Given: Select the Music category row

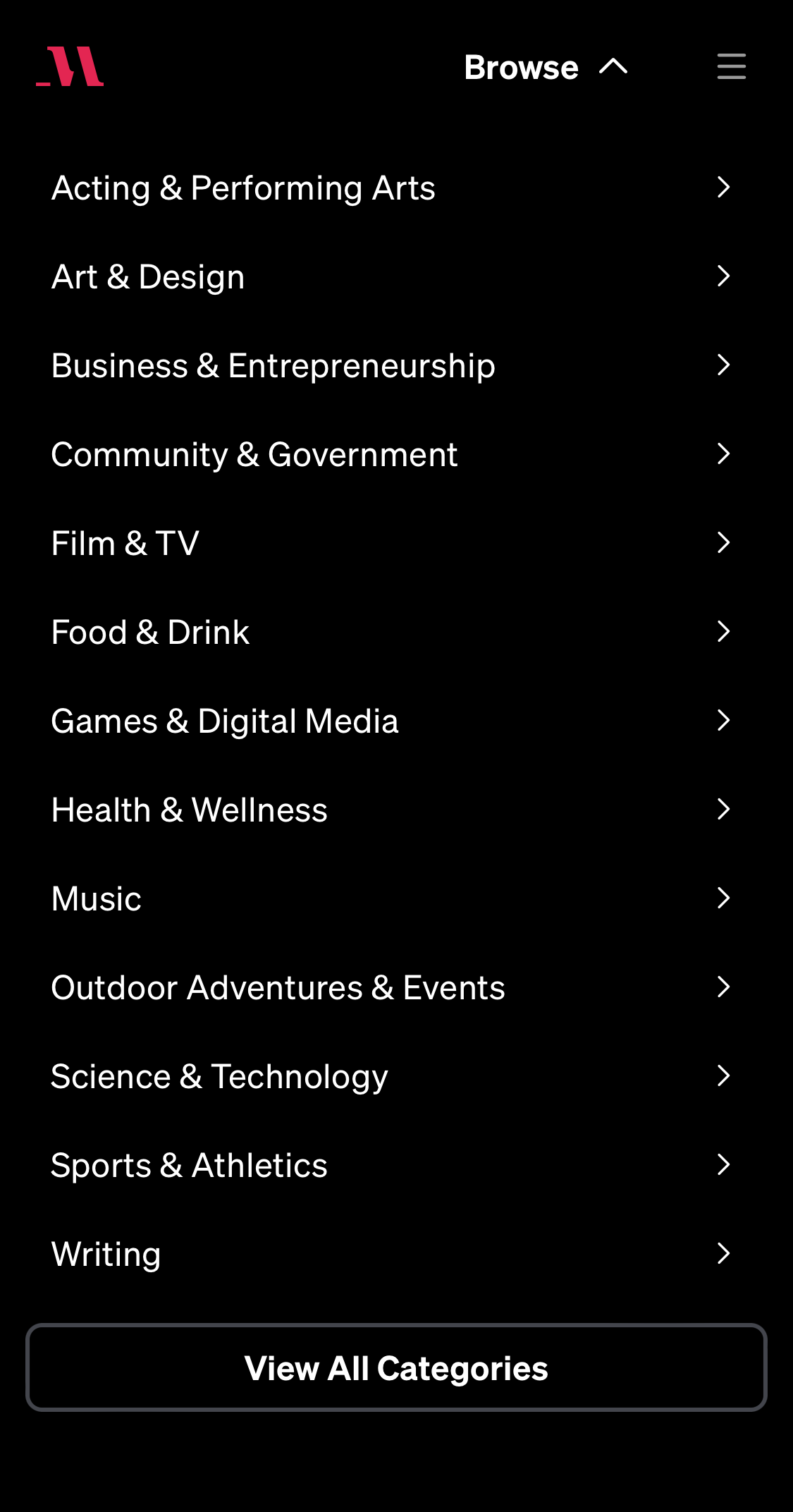Looking at the screenshot, I should pyautogui.click(x=96, y=898).
